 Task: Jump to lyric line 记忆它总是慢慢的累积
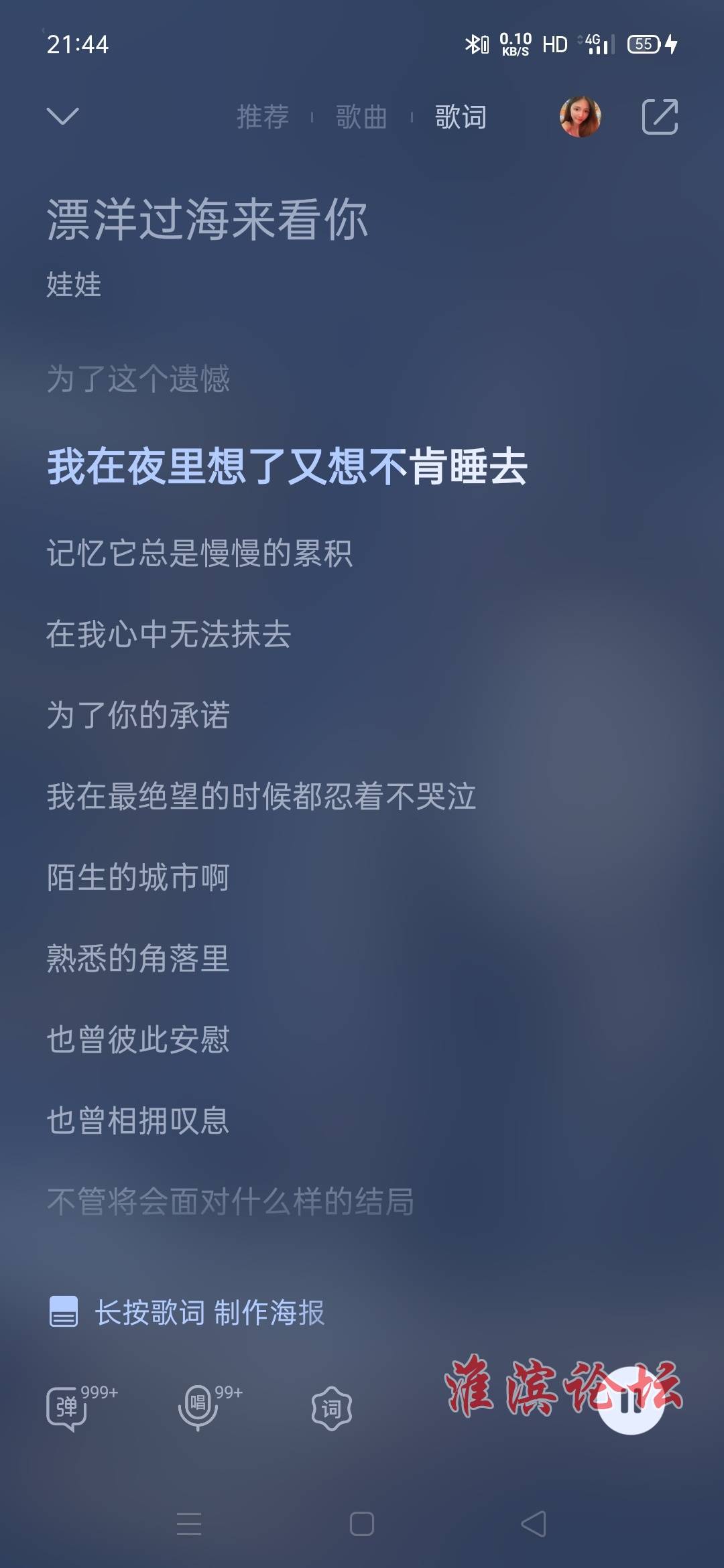pos(199,553)
